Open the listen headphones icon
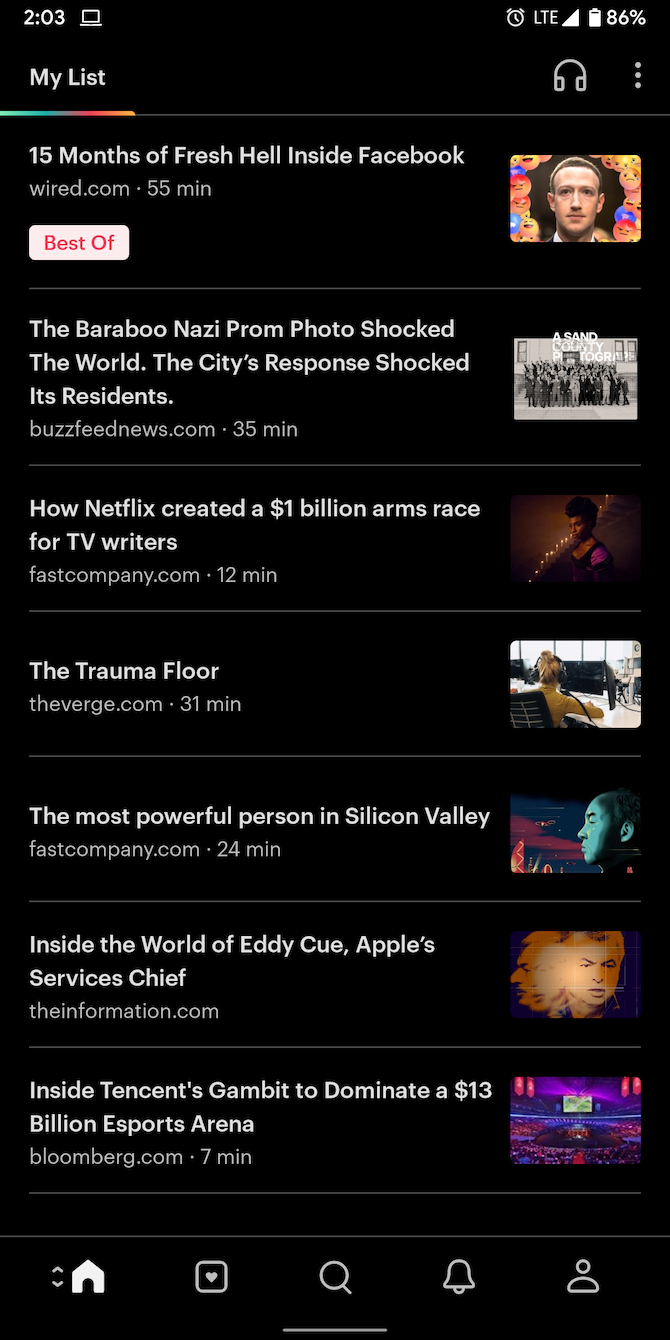 (570, 77)
